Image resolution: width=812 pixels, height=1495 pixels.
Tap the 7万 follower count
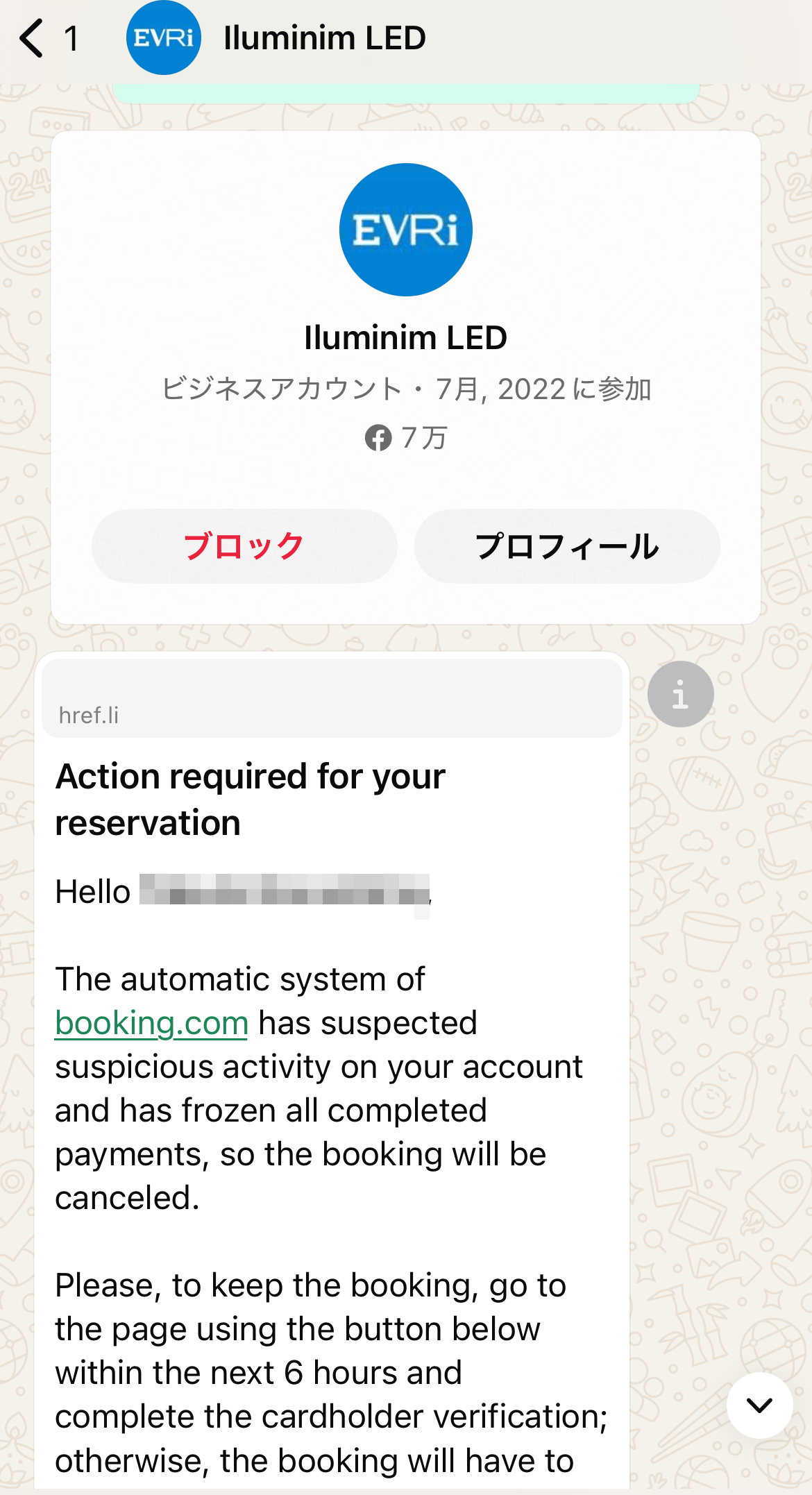(x=423, y=437)
